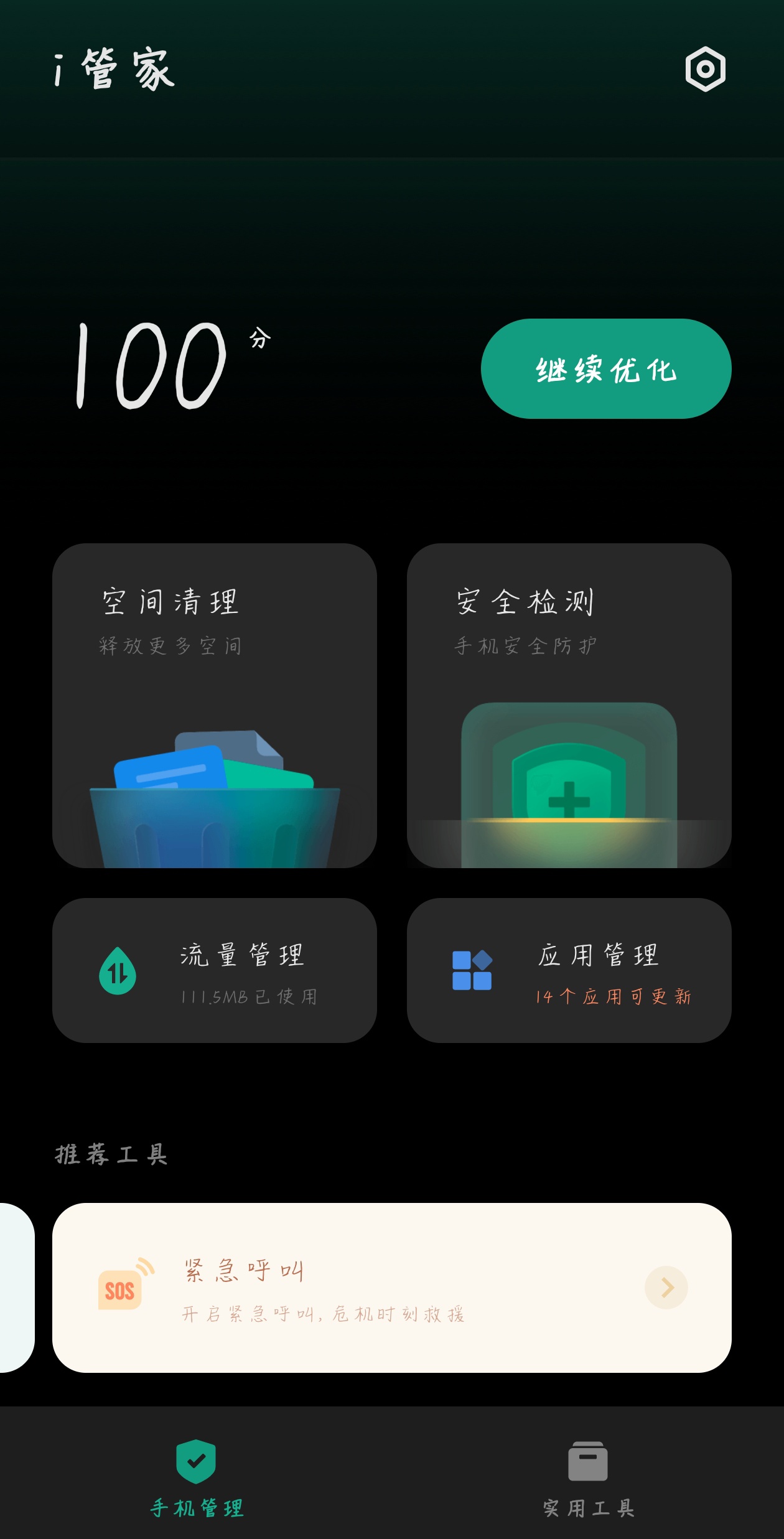Open the 安全检测 card
The width and height of the screenshot is (784, 1539).
pyautogui.click(x=569, y=705)
